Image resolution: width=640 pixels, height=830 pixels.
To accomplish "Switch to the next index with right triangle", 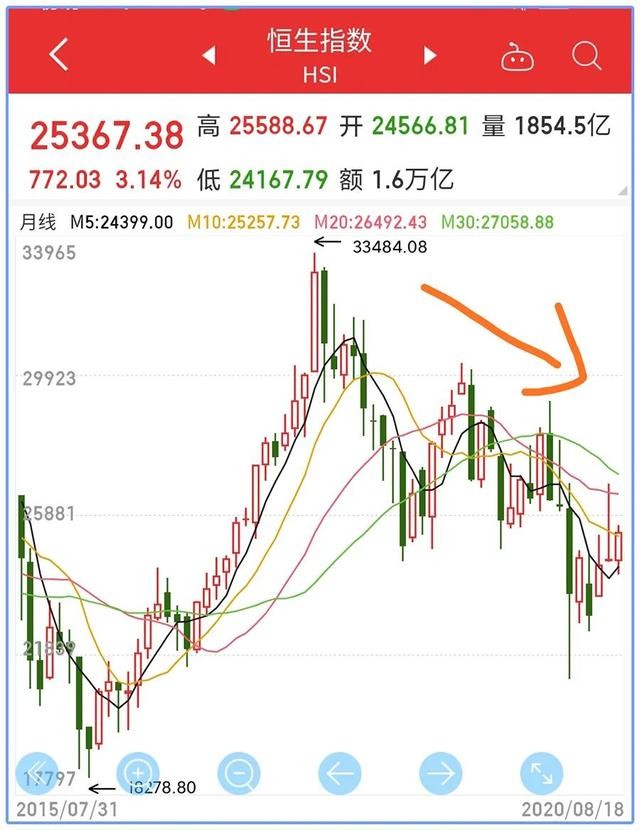I will [x=430, y=55].
